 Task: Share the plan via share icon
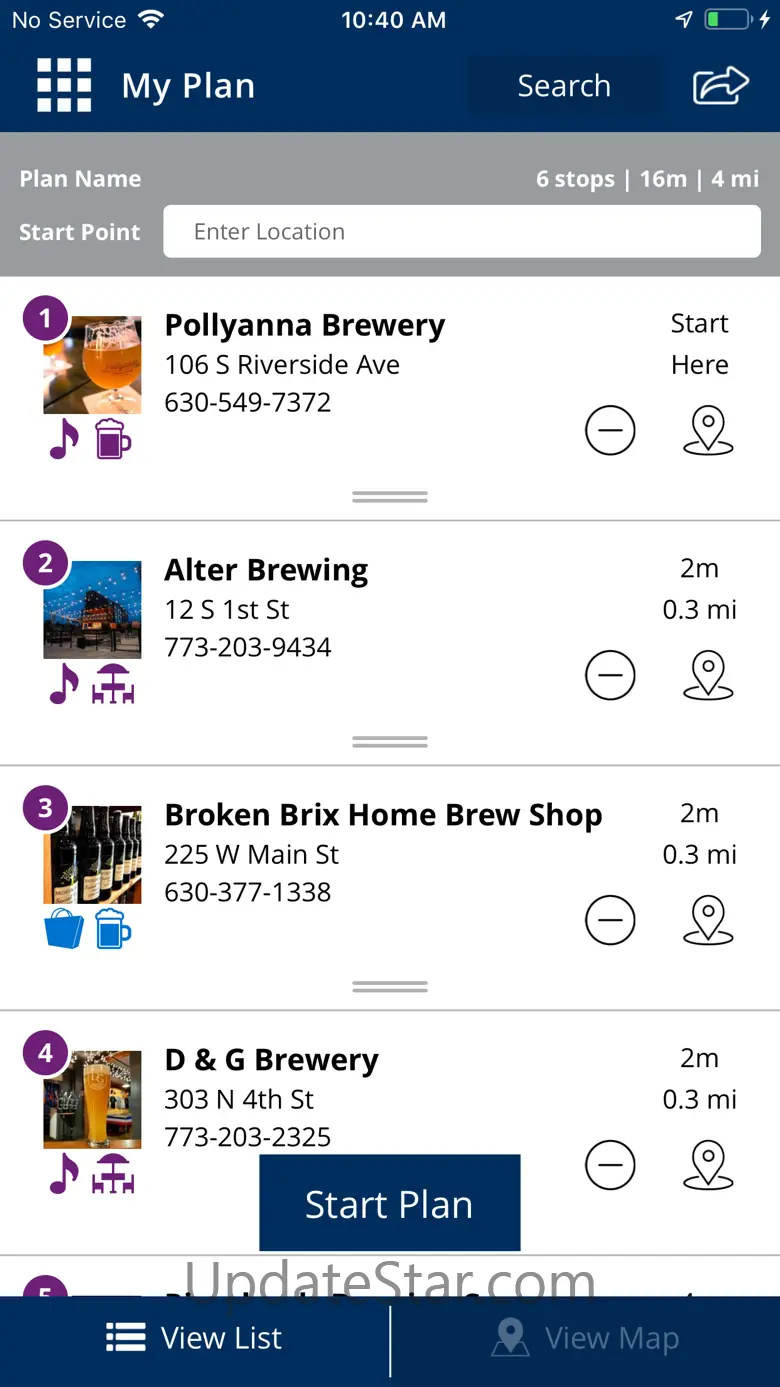(x=720, y=86)
